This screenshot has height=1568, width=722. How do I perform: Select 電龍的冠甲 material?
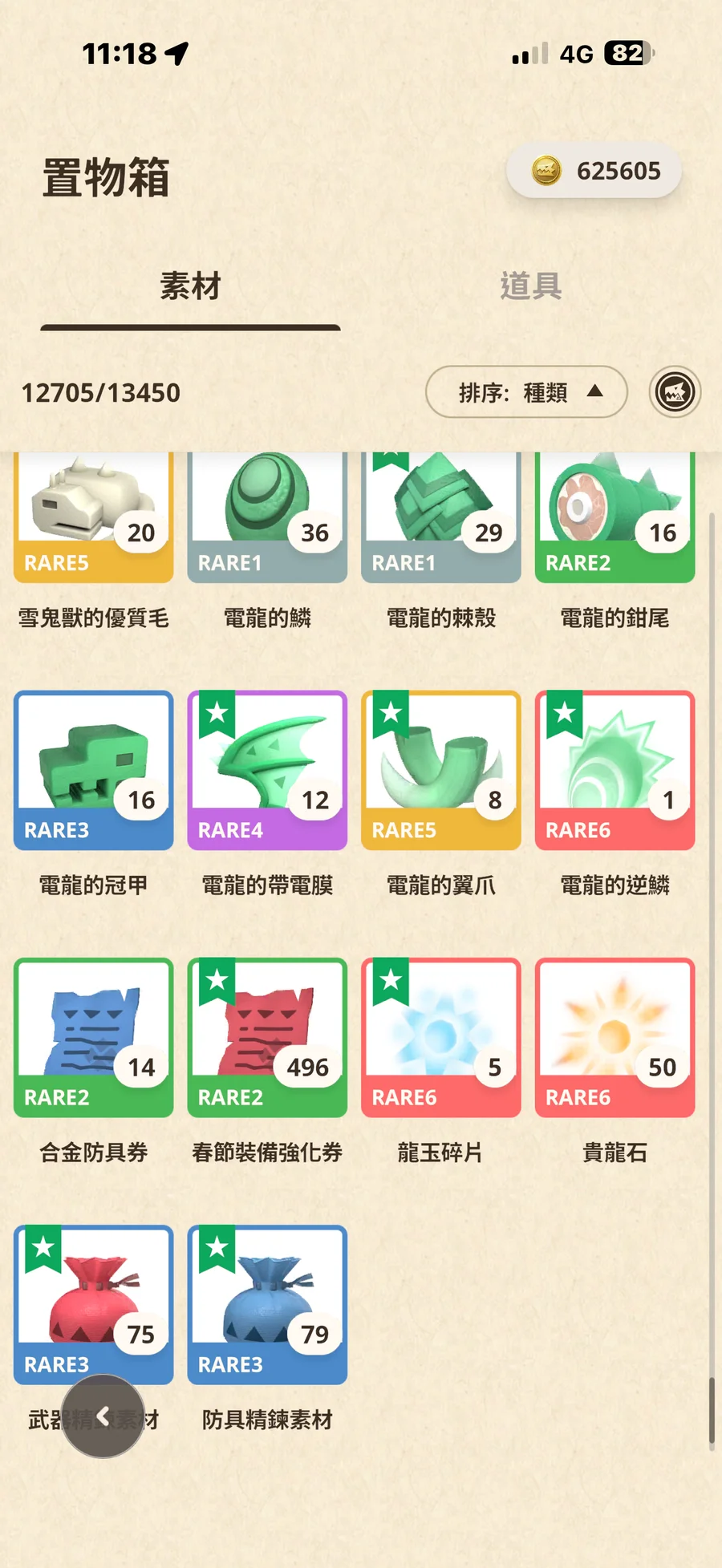[x=94, y=770]
